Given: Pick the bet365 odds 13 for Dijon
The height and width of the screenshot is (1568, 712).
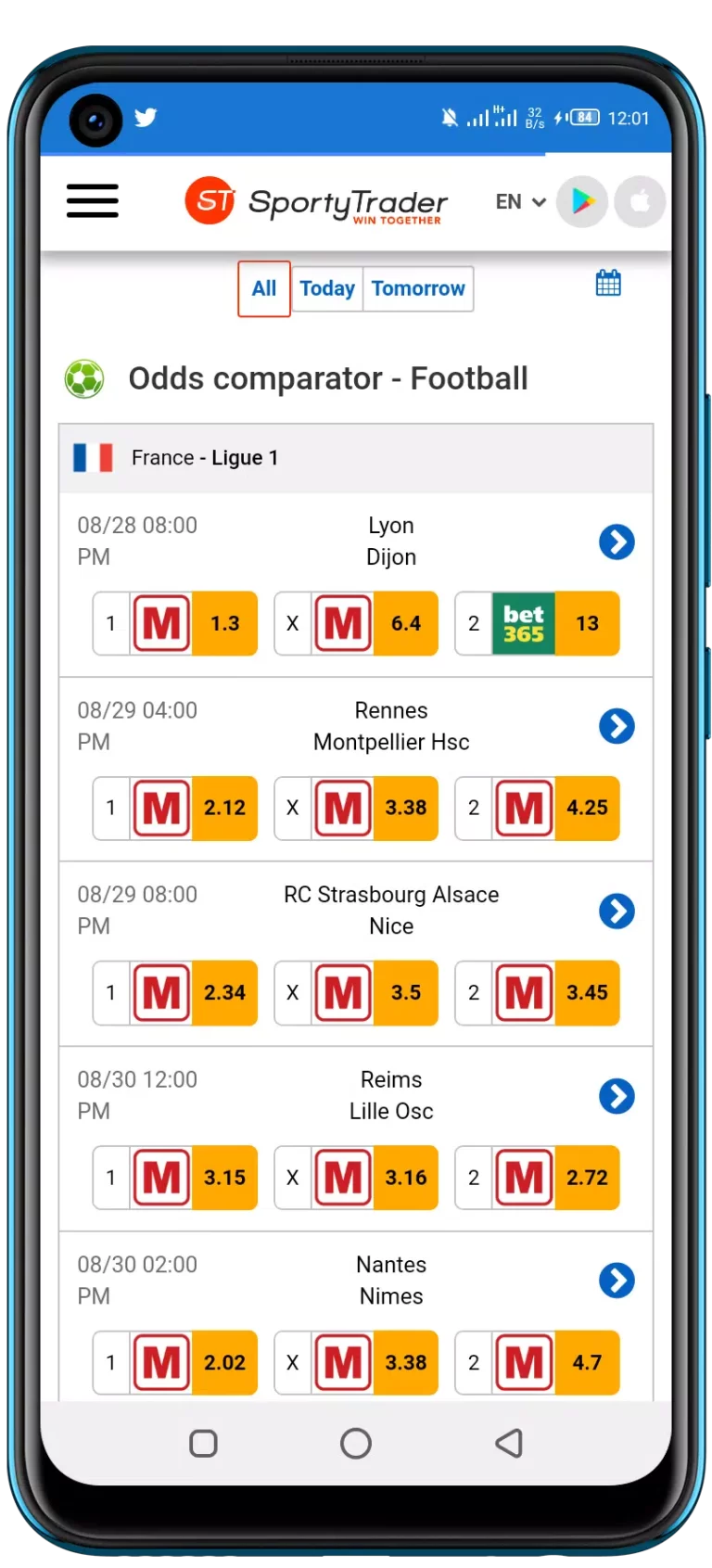Looking at the screenshot, I should click(538, 623).
